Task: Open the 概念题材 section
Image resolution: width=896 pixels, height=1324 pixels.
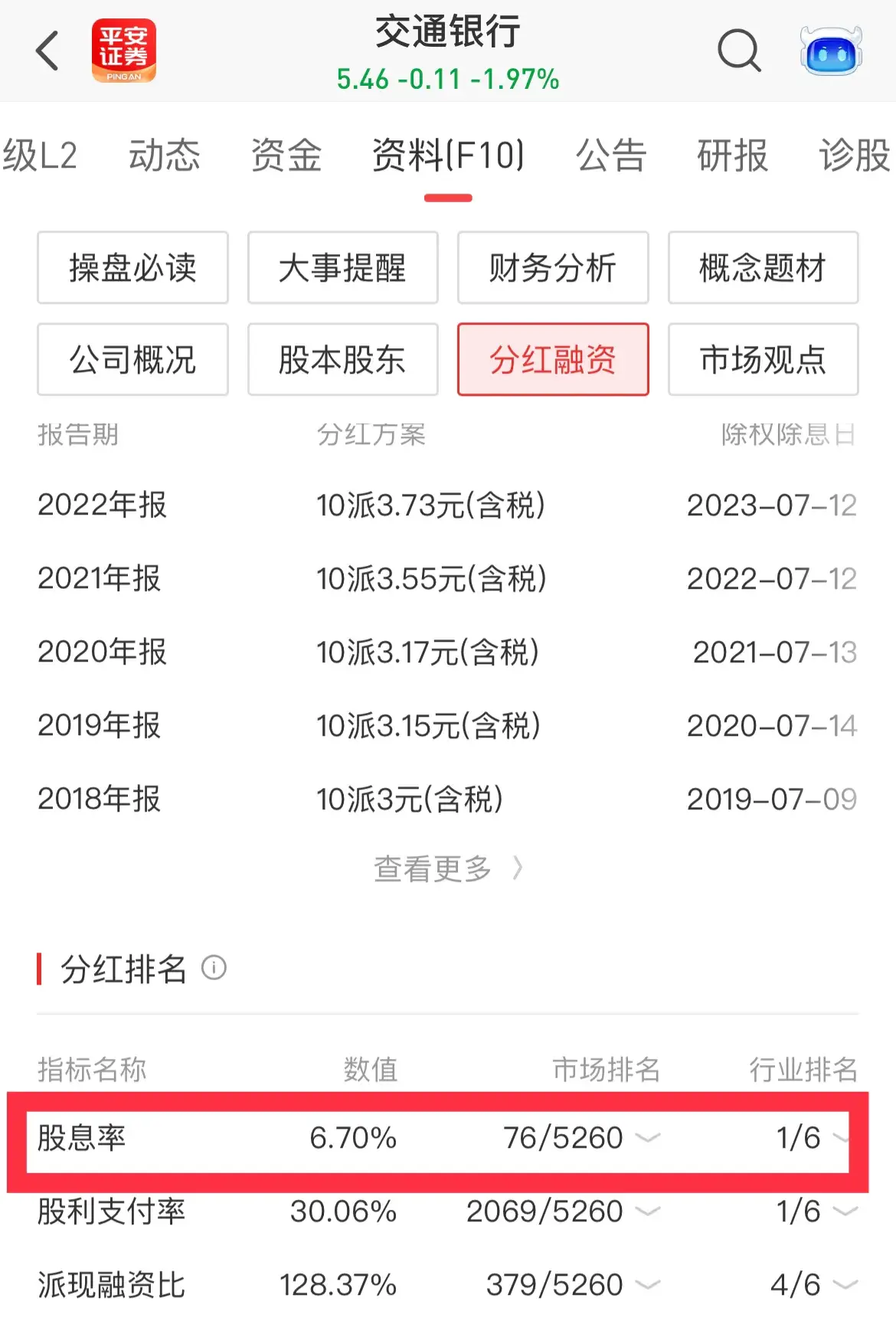Action: pos(763,268)
